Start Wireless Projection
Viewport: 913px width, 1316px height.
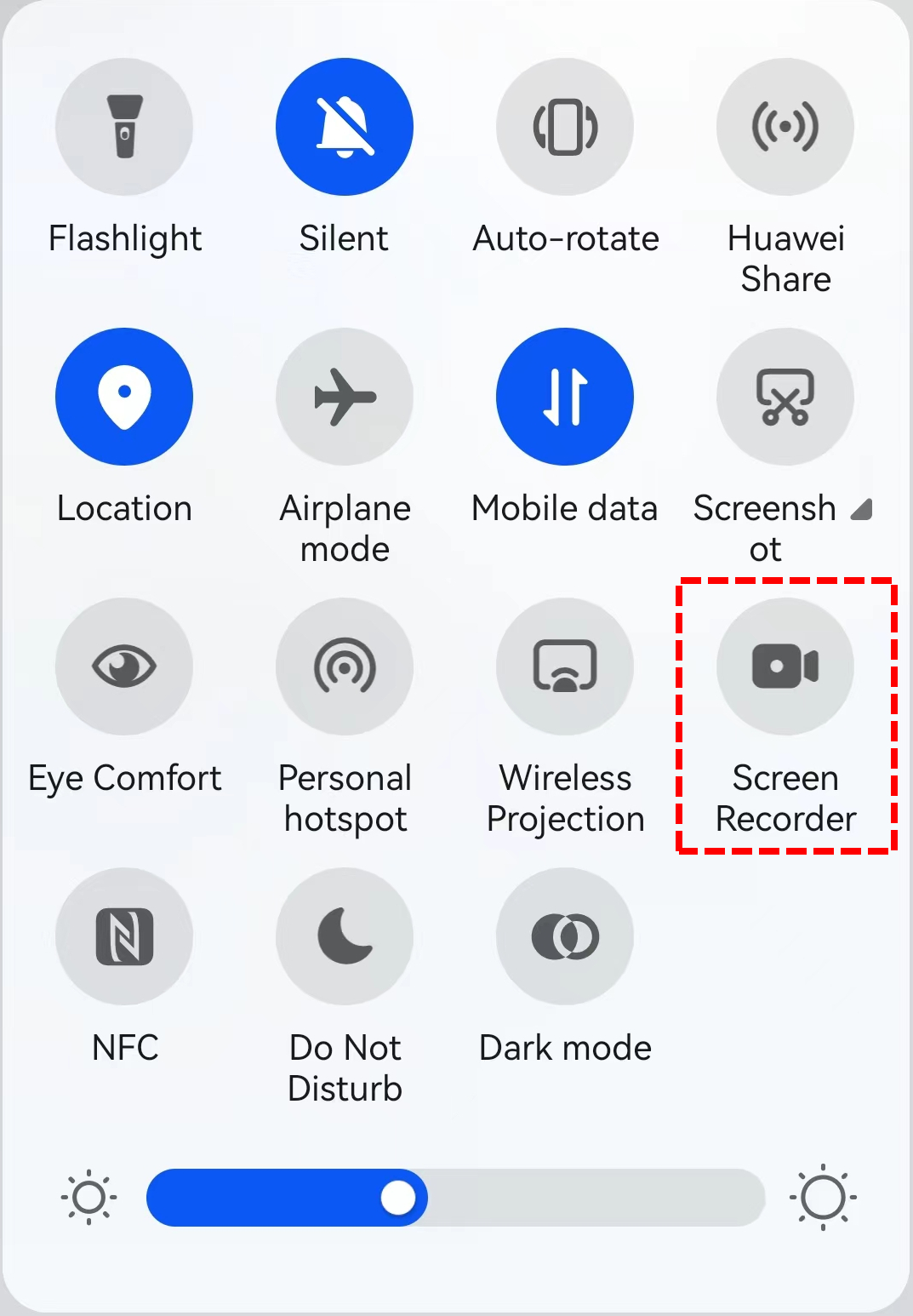point(565,667)
